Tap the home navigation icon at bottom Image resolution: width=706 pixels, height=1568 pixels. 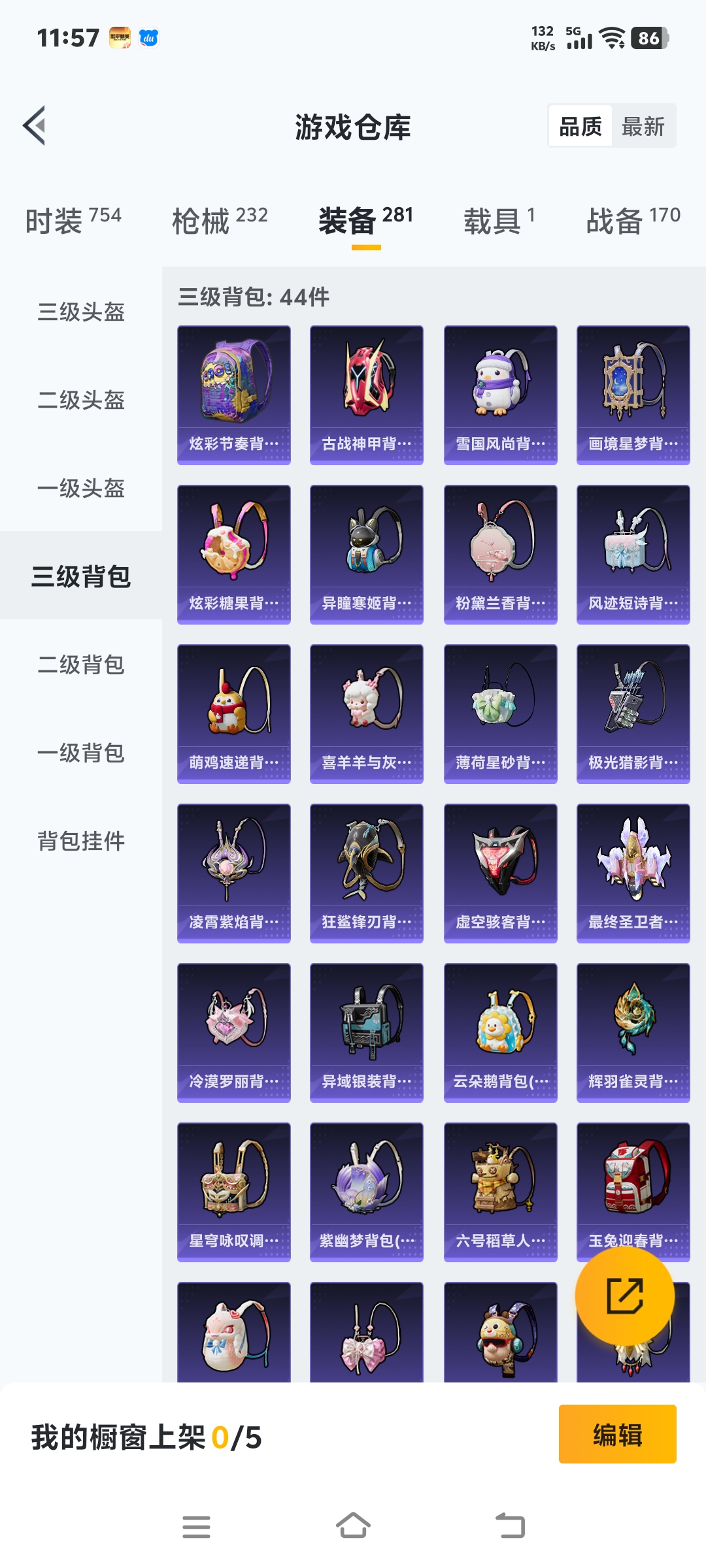353,1526
